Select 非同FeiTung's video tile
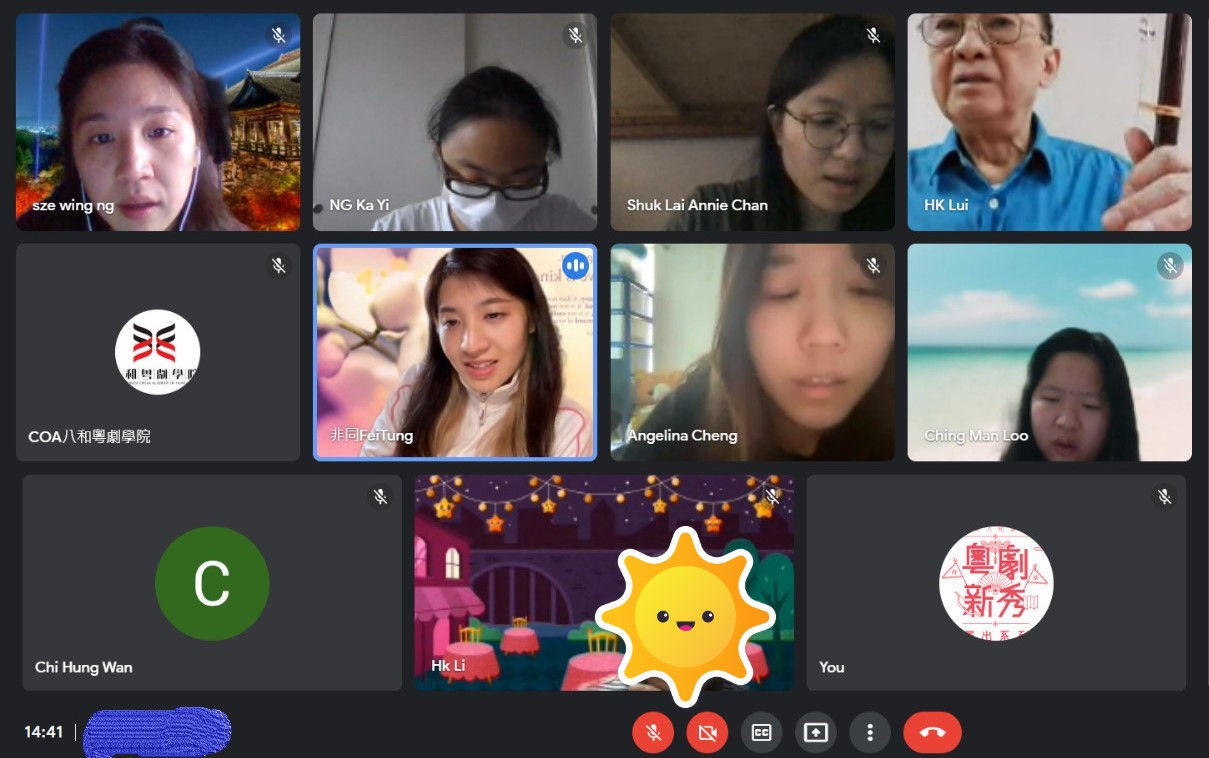1209x758 pixels. point(455,352)
